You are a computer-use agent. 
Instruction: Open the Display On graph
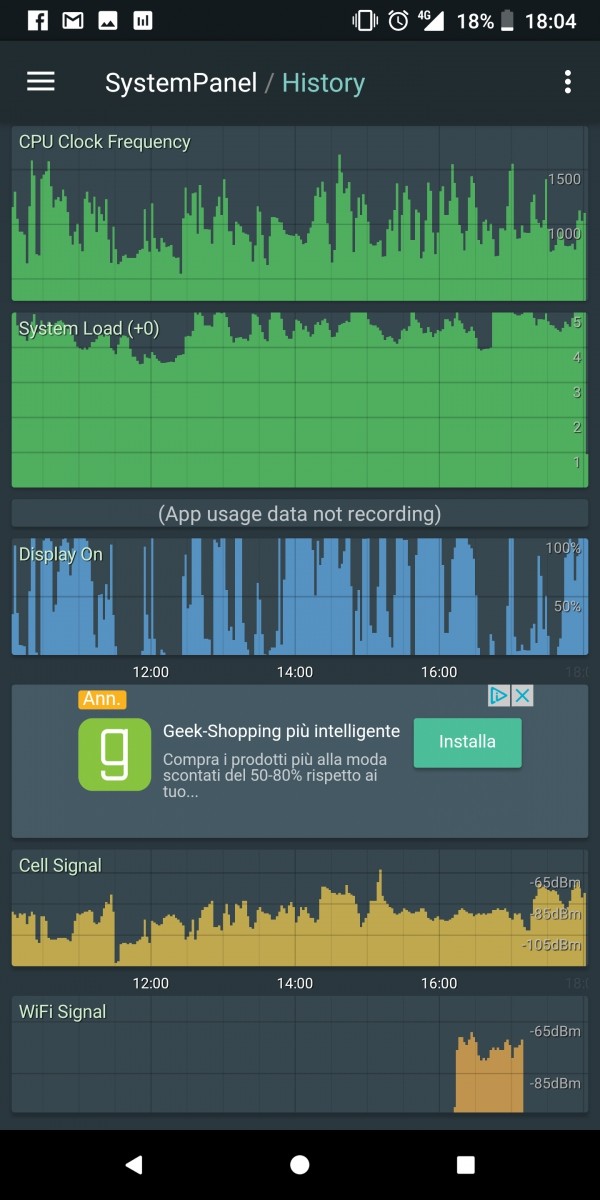(x=300, y=597)
